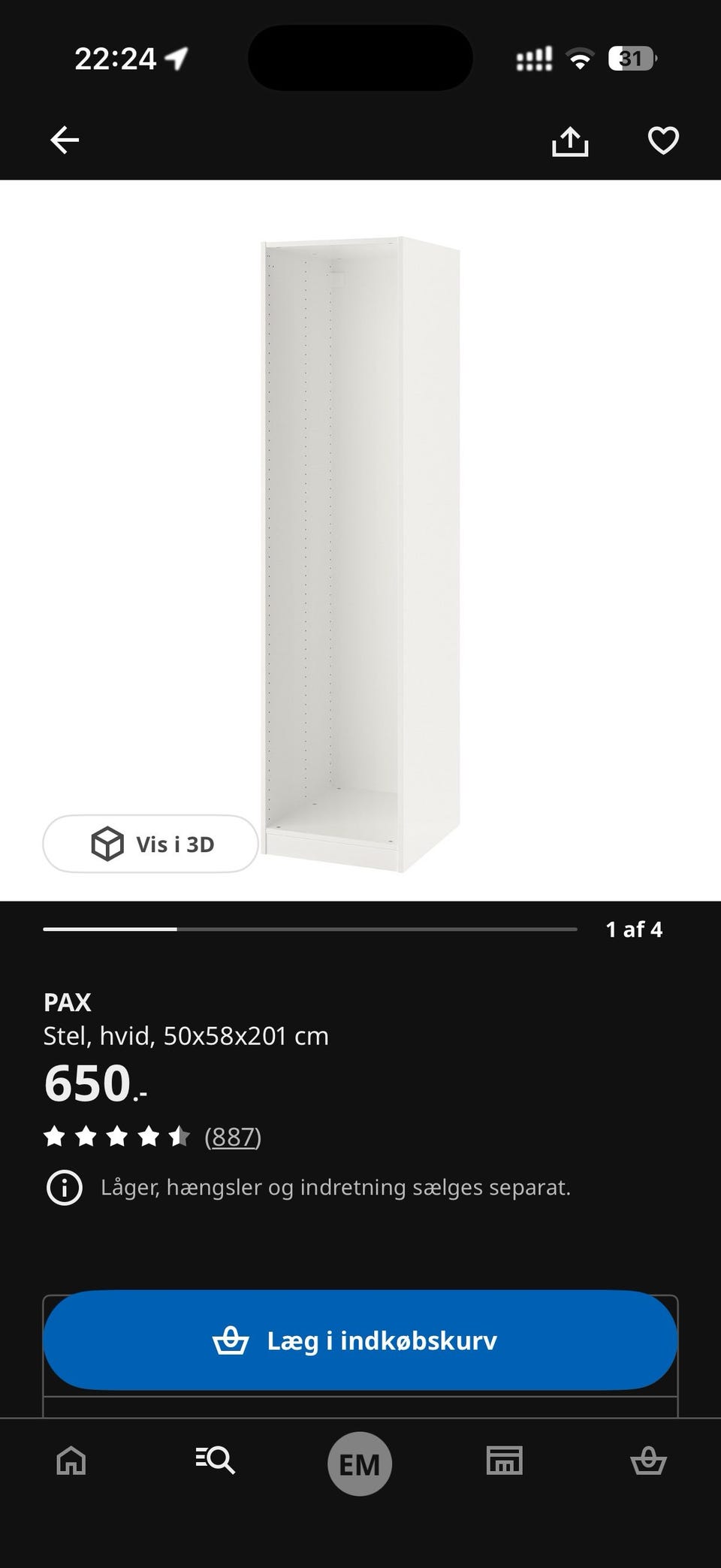This screenshot has width=721, height=1568.
Task: Open the EM profile tab
Action: coord(360,1464)
